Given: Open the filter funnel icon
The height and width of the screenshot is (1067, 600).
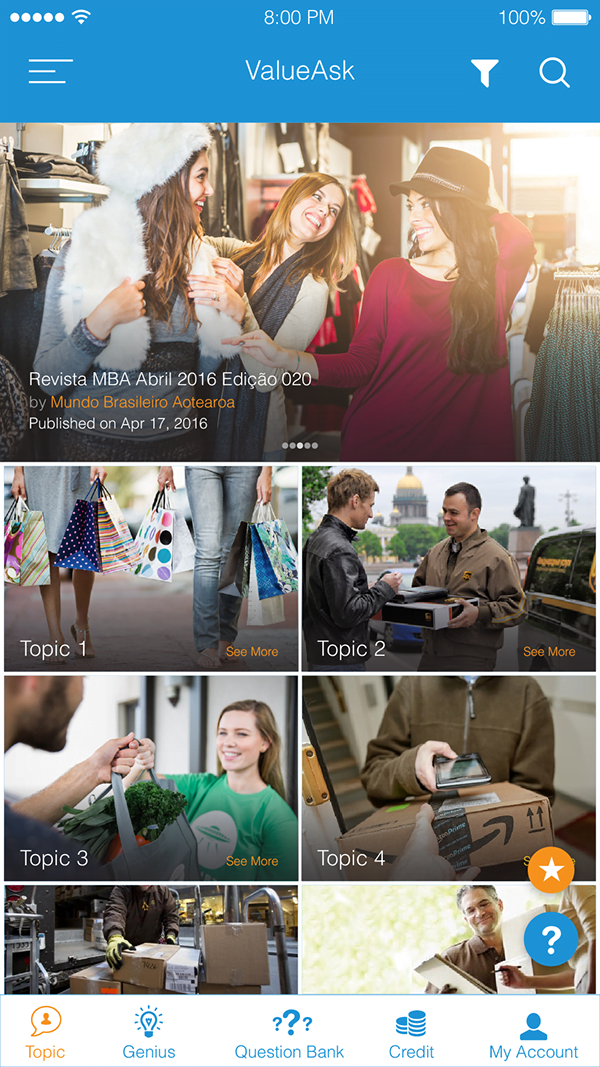Looking at the screenshot, I should coord(485,72).
